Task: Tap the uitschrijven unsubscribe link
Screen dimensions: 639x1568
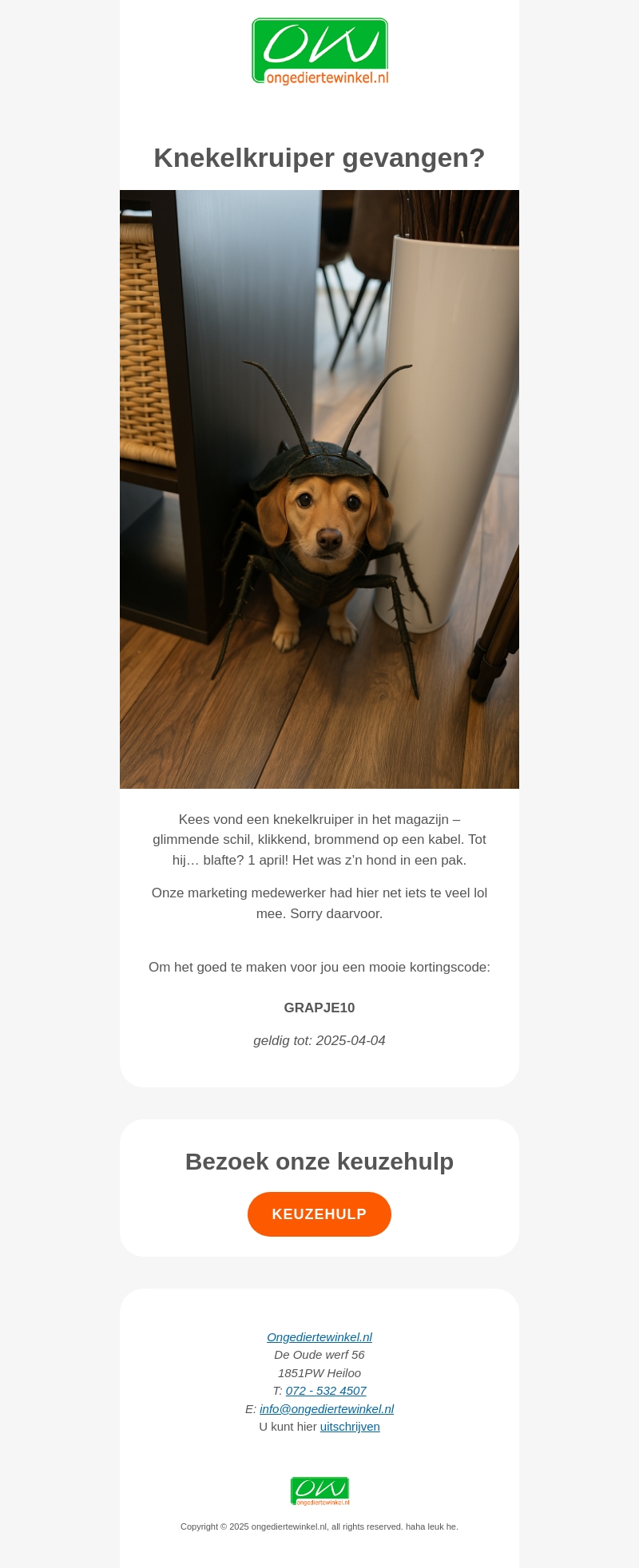Action: [350, 1427]
